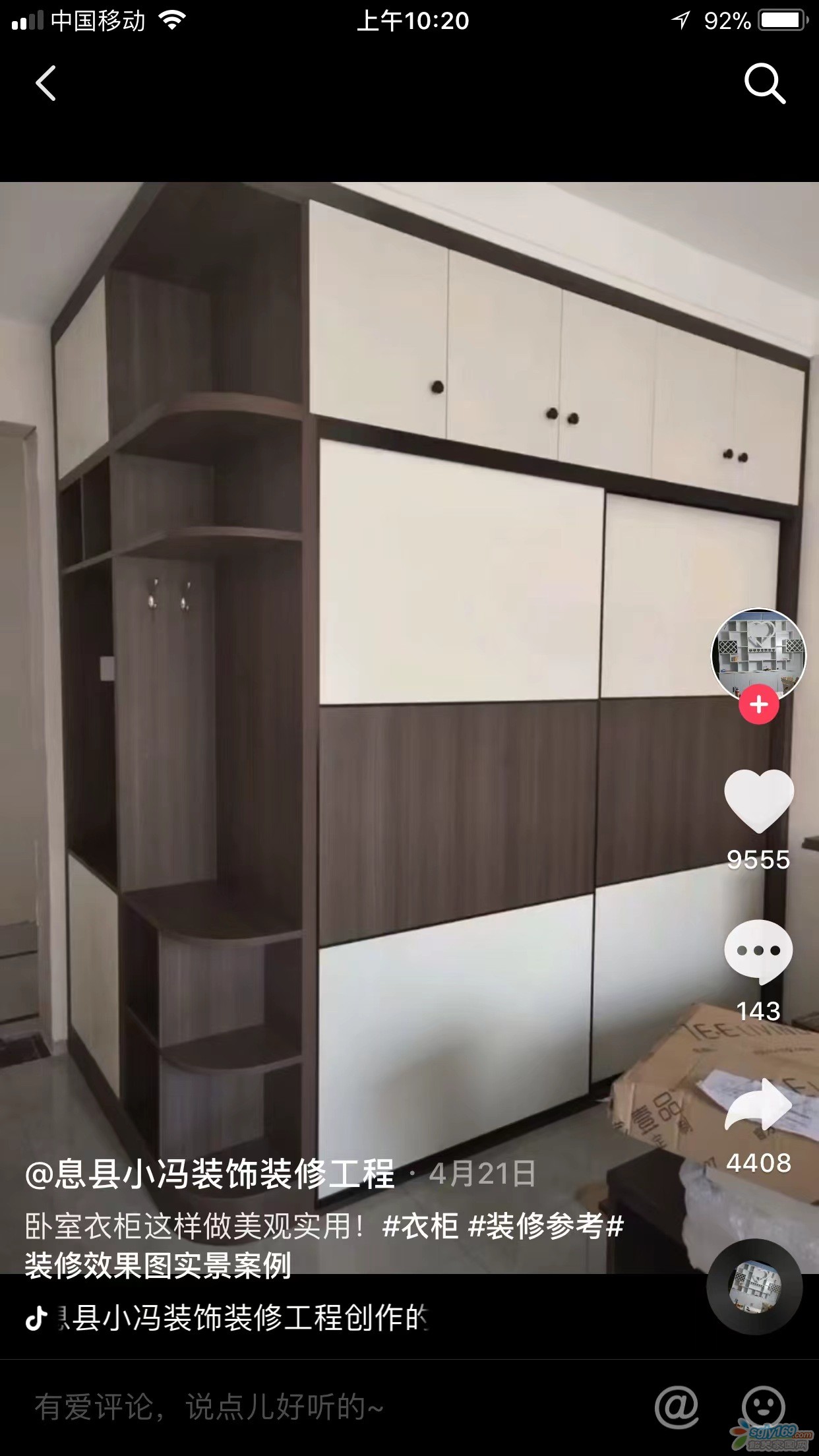
Task: Follow the creator with the red plus
Action: point(758,705)
